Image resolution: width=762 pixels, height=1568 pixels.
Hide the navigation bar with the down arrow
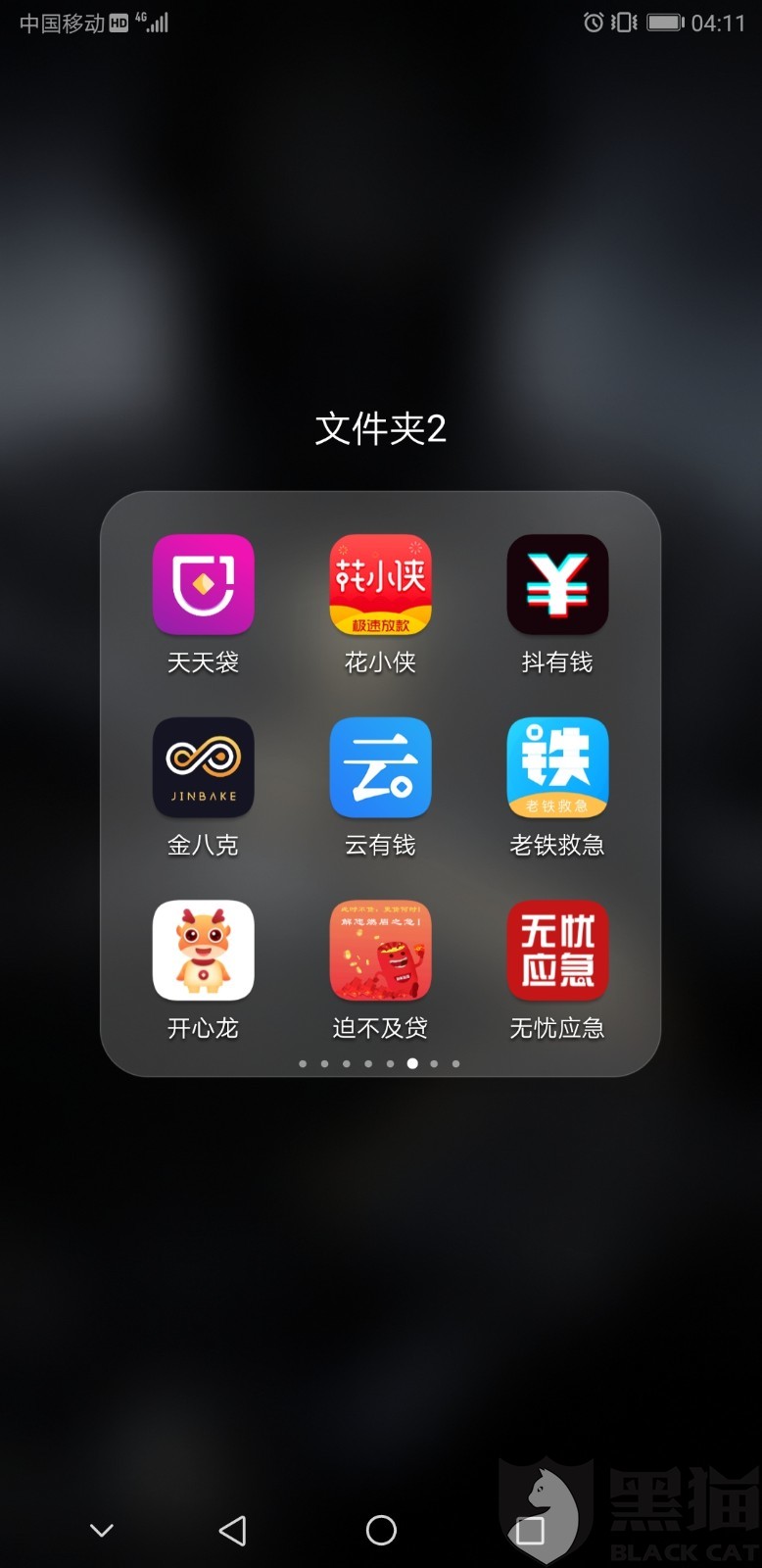click(102, 1530)
